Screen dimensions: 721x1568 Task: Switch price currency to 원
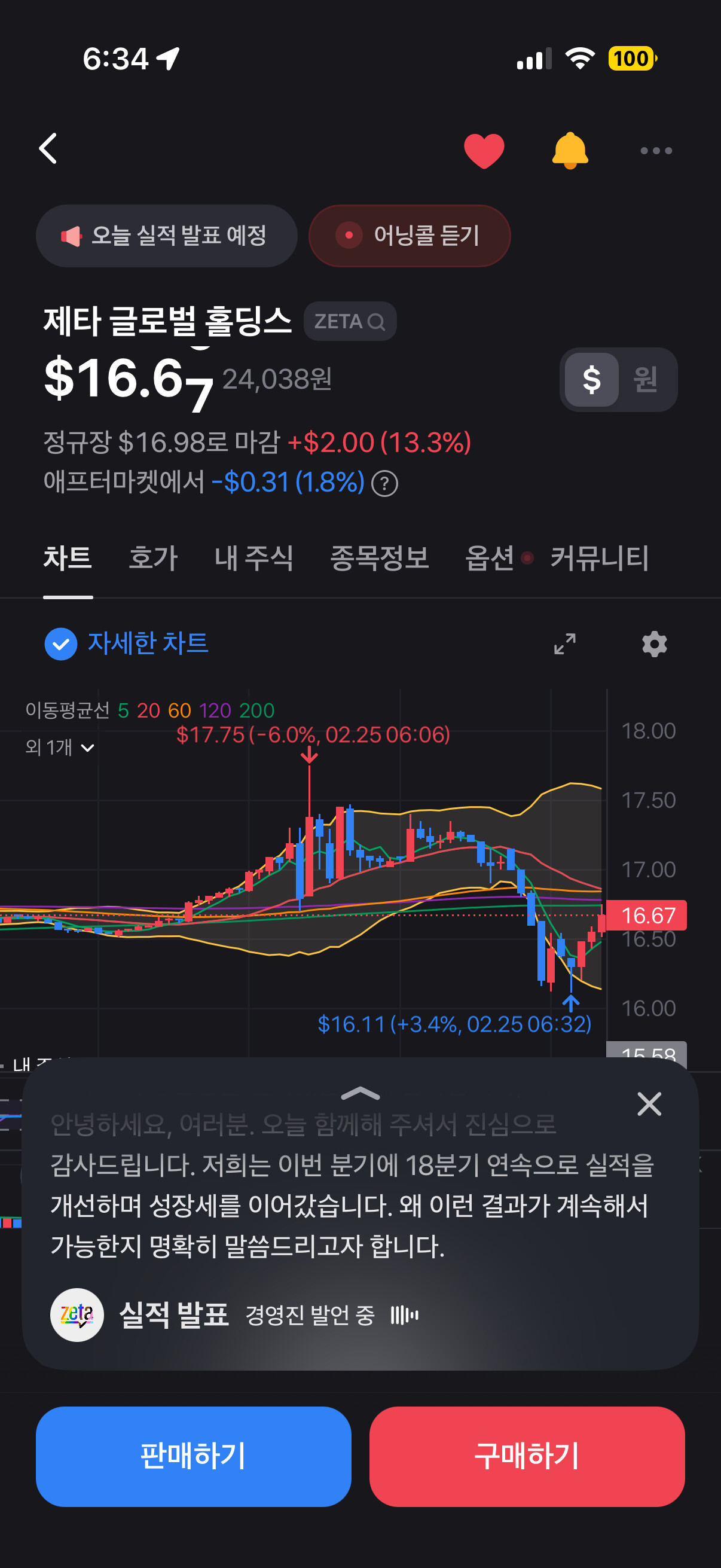click(645, 379)
